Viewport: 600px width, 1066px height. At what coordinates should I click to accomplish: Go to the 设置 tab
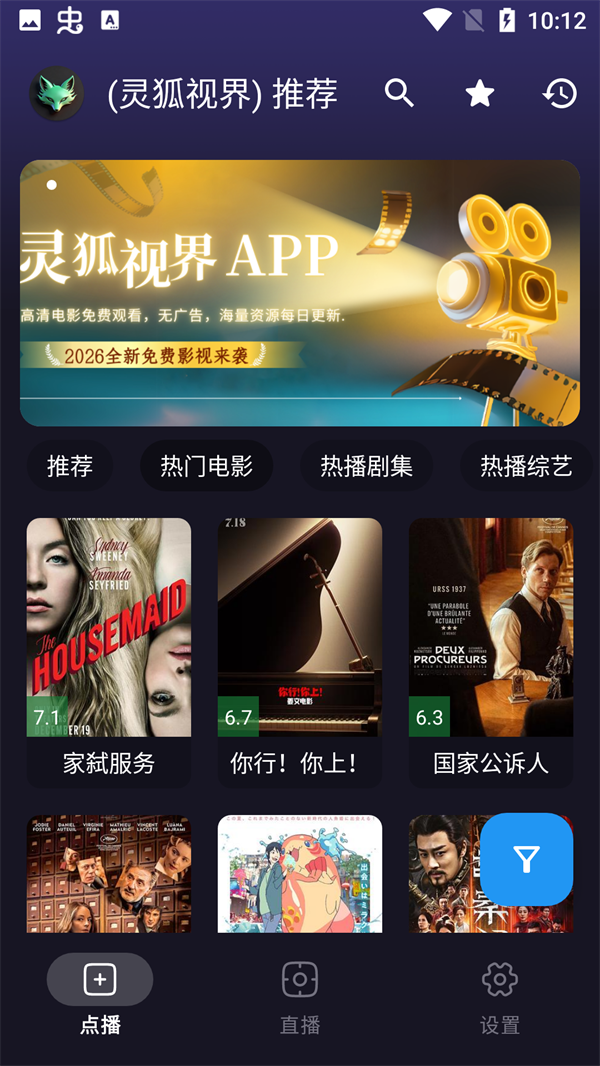pos(500,994)
